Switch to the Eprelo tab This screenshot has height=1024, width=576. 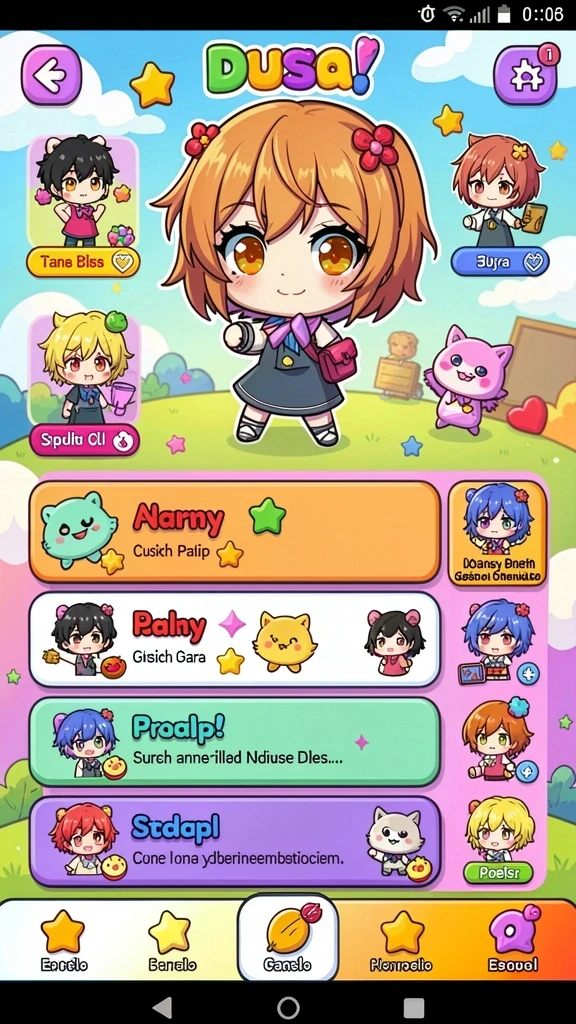pos(63,940)
